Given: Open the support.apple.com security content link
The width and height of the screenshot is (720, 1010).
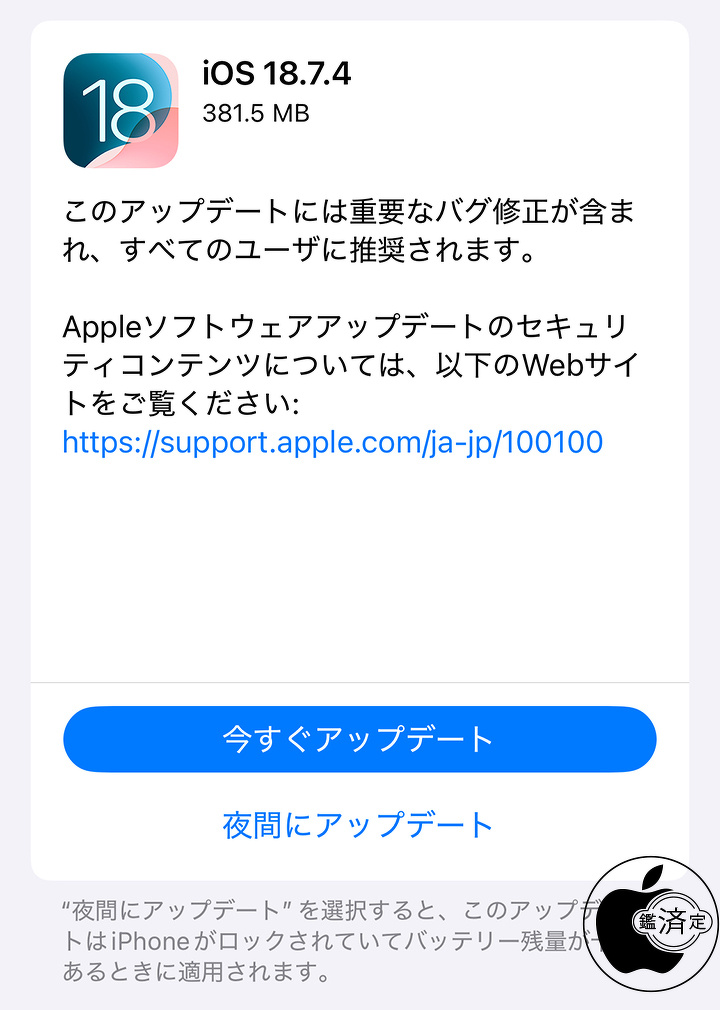Looking at the screenshot, I should pos(332,442).
